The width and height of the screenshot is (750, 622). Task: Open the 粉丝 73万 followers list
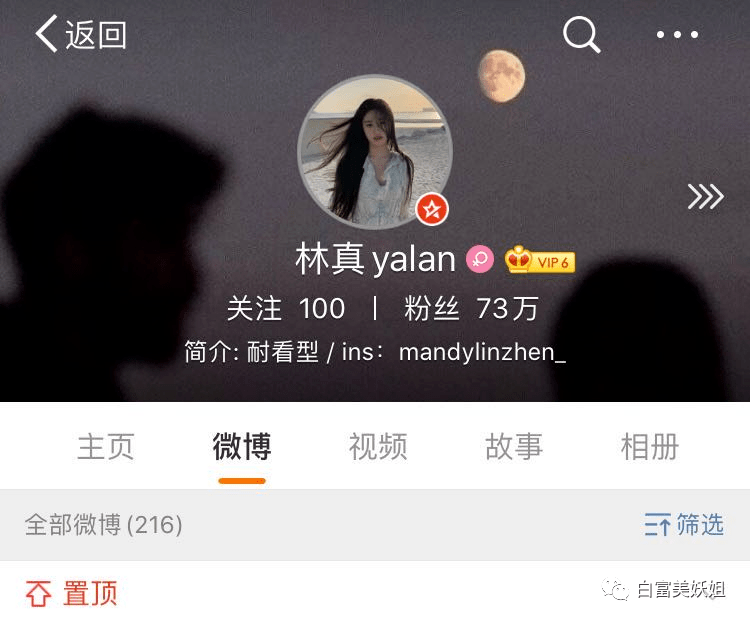(471, 309)
